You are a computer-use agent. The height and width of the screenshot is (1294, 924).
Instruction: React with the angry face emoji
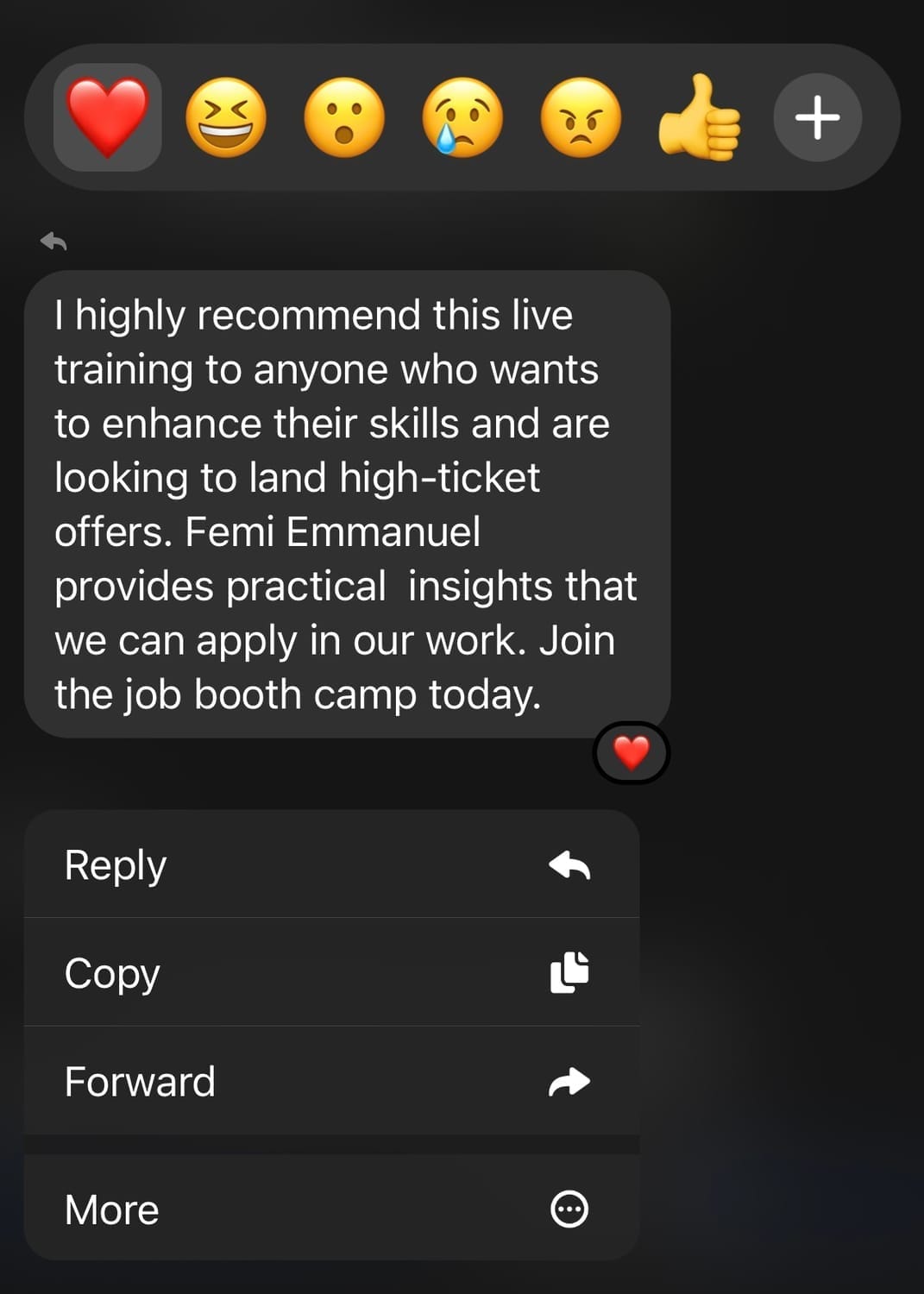coord(581,117)
